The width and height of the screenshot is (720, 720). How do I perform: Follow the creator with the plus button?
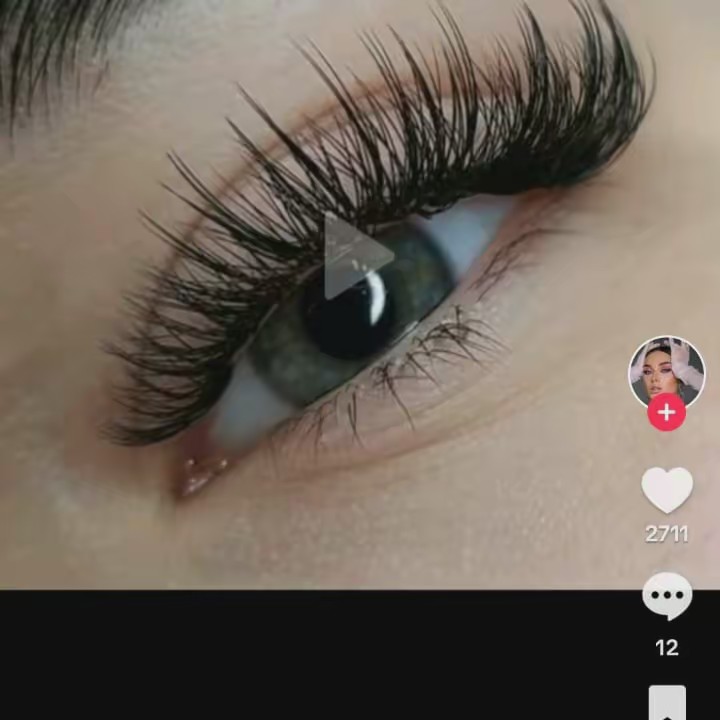[x=666, y=412]
